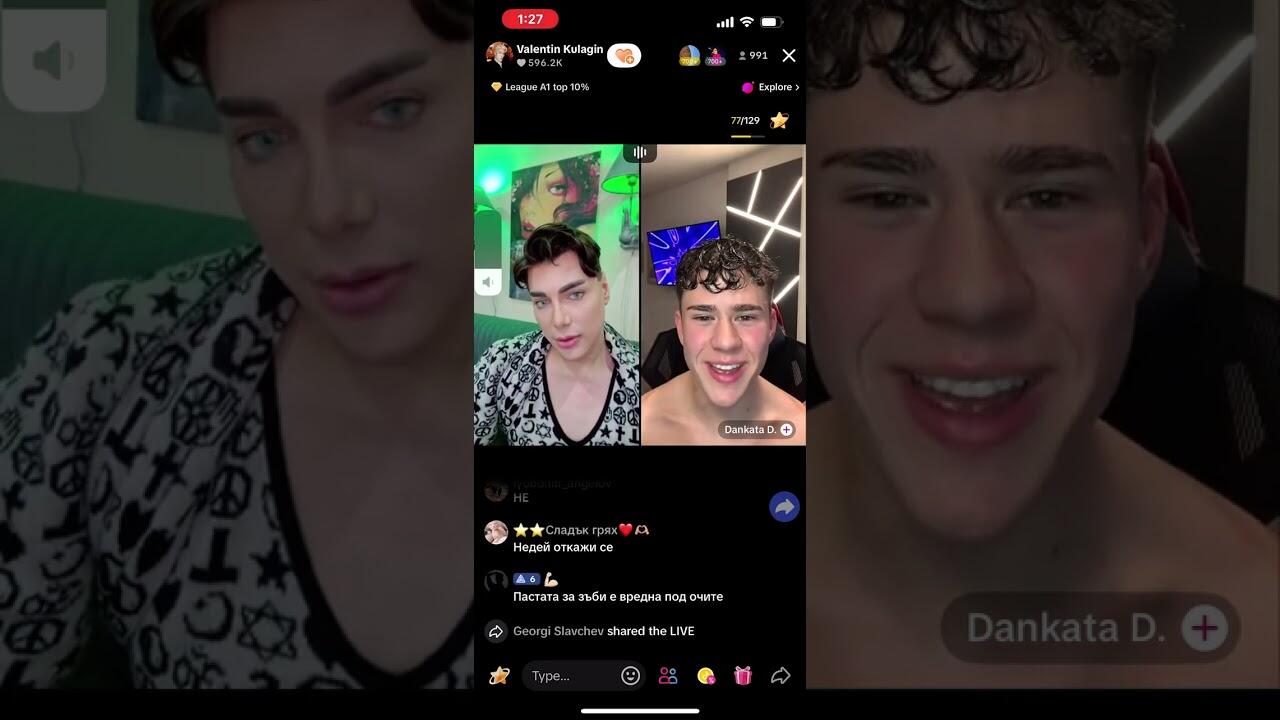Share the stream using the arrow icon
The height and width of the screenshot is (720, 1280).
click(x=780, y=676)
